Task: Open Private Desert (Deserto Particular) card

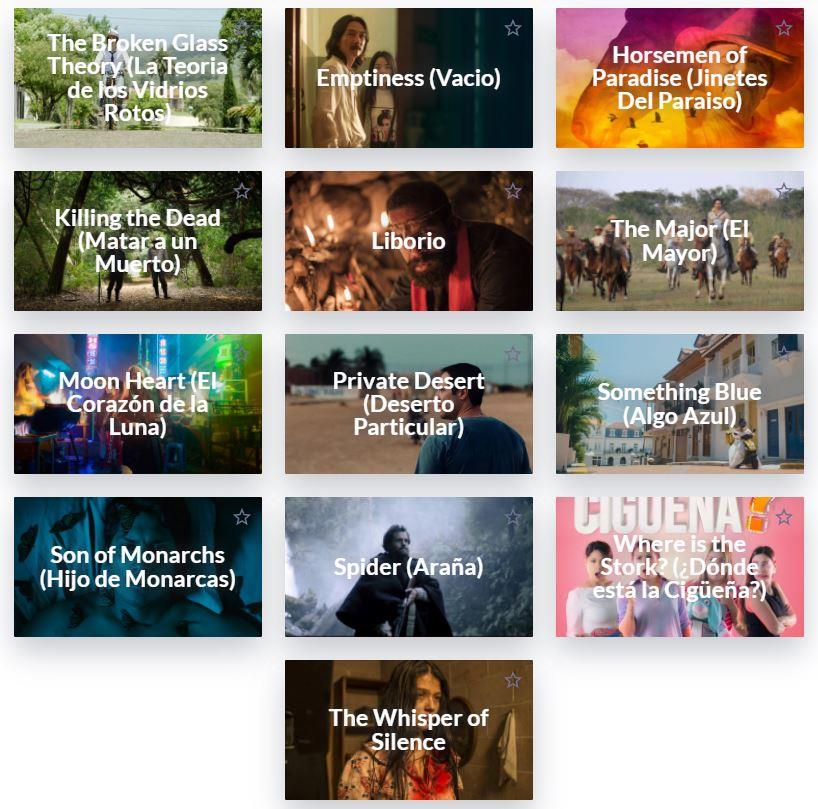Action: (408, 404)
